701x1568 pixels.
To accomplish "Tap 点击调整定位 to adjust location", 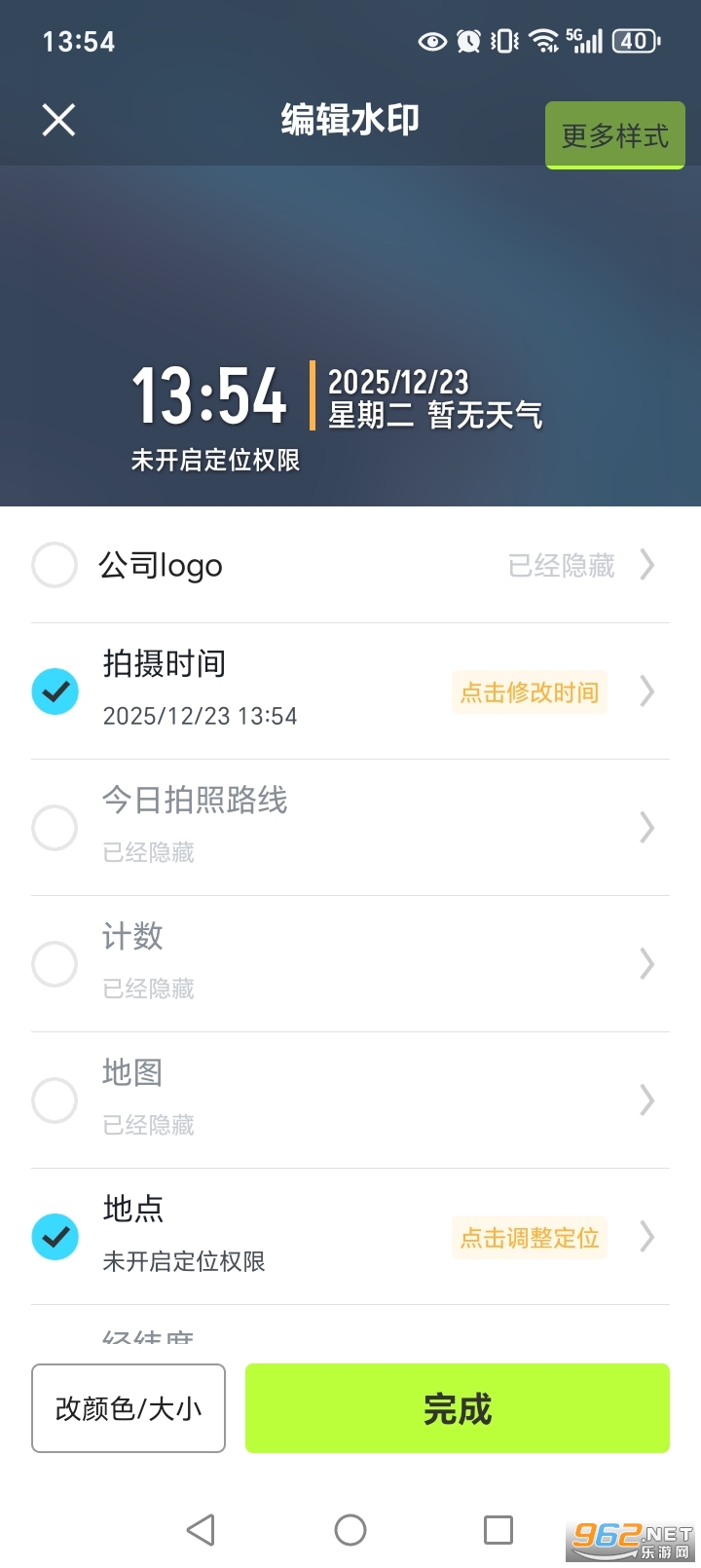I will coord(529,1237).
